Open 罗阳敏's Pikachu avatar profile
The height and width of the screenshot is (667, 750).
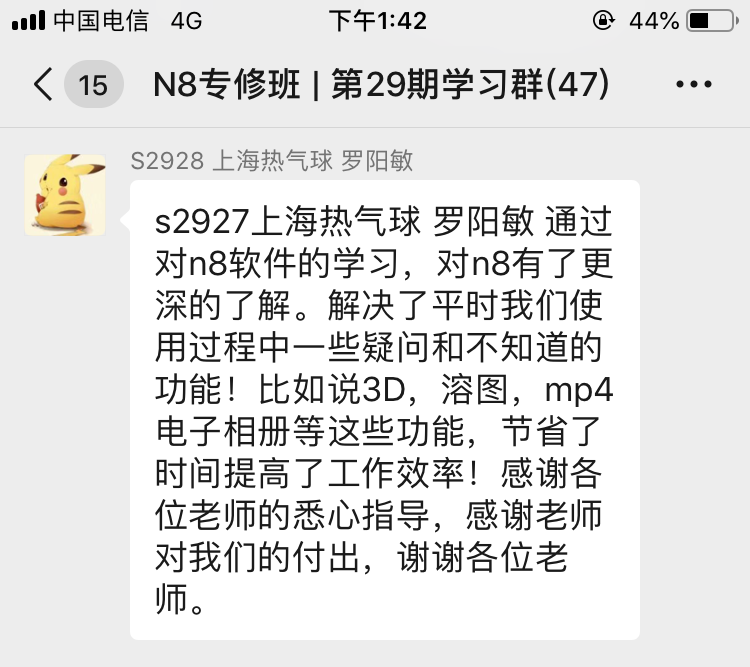pos(65,195)
